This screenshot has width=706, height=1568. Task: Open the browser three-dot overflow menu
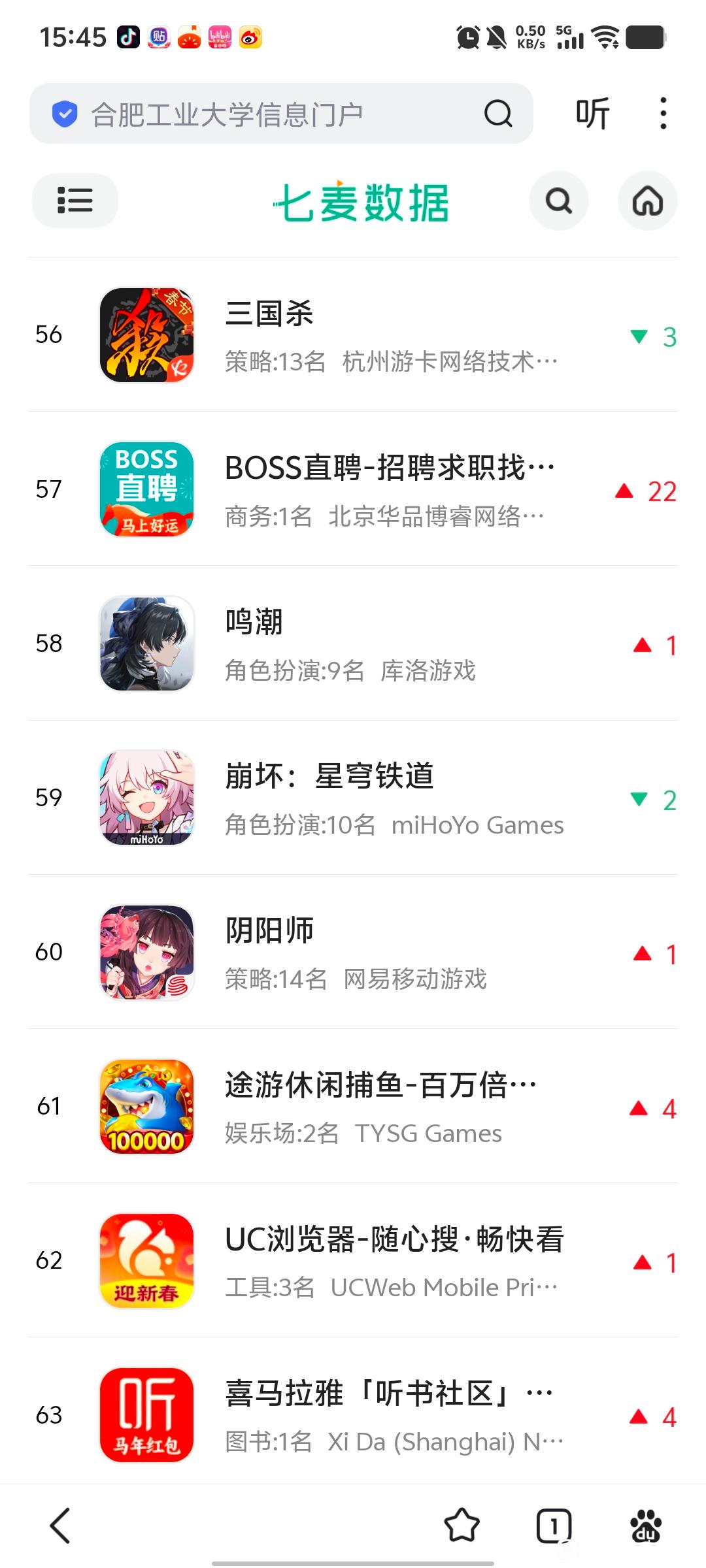663,114
